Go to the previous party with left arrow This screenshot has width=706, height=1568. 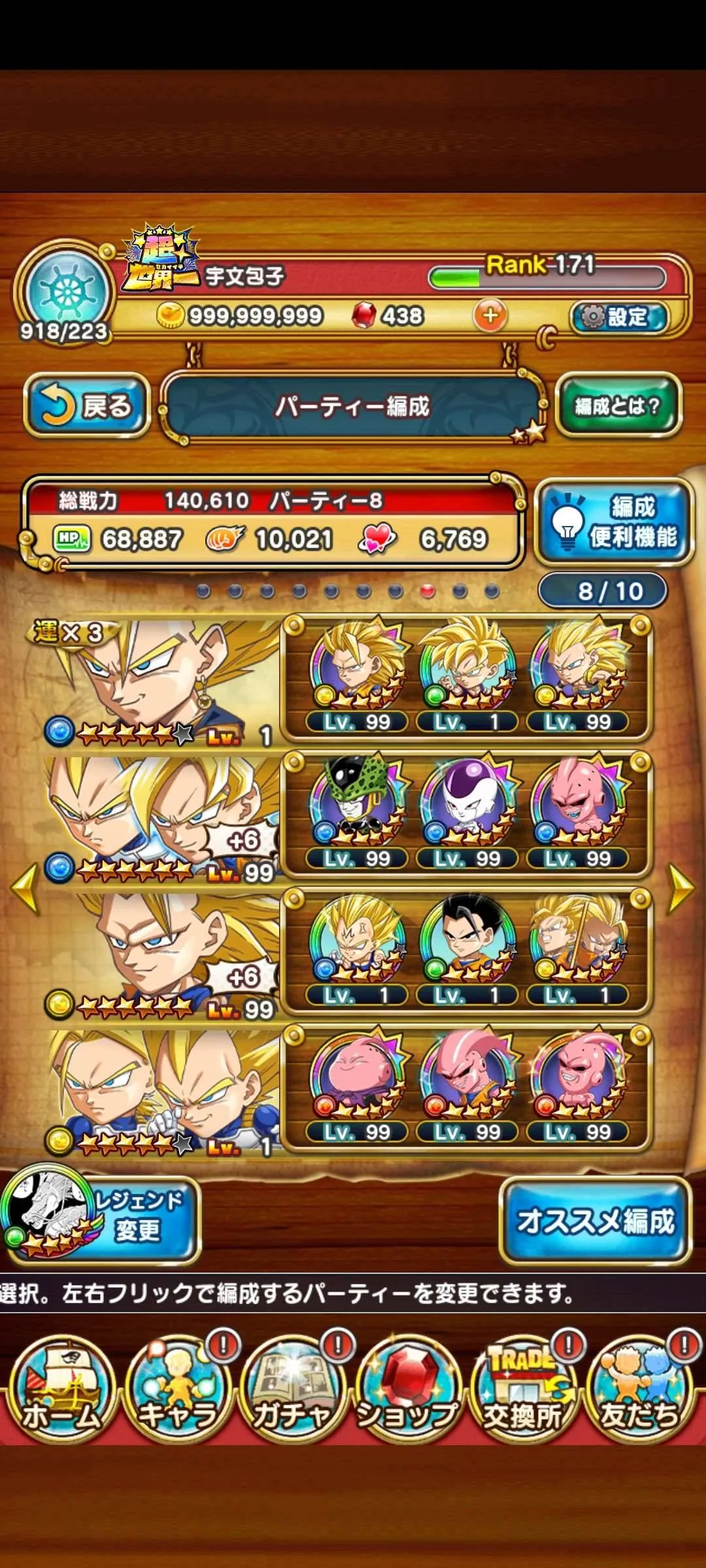25,888
